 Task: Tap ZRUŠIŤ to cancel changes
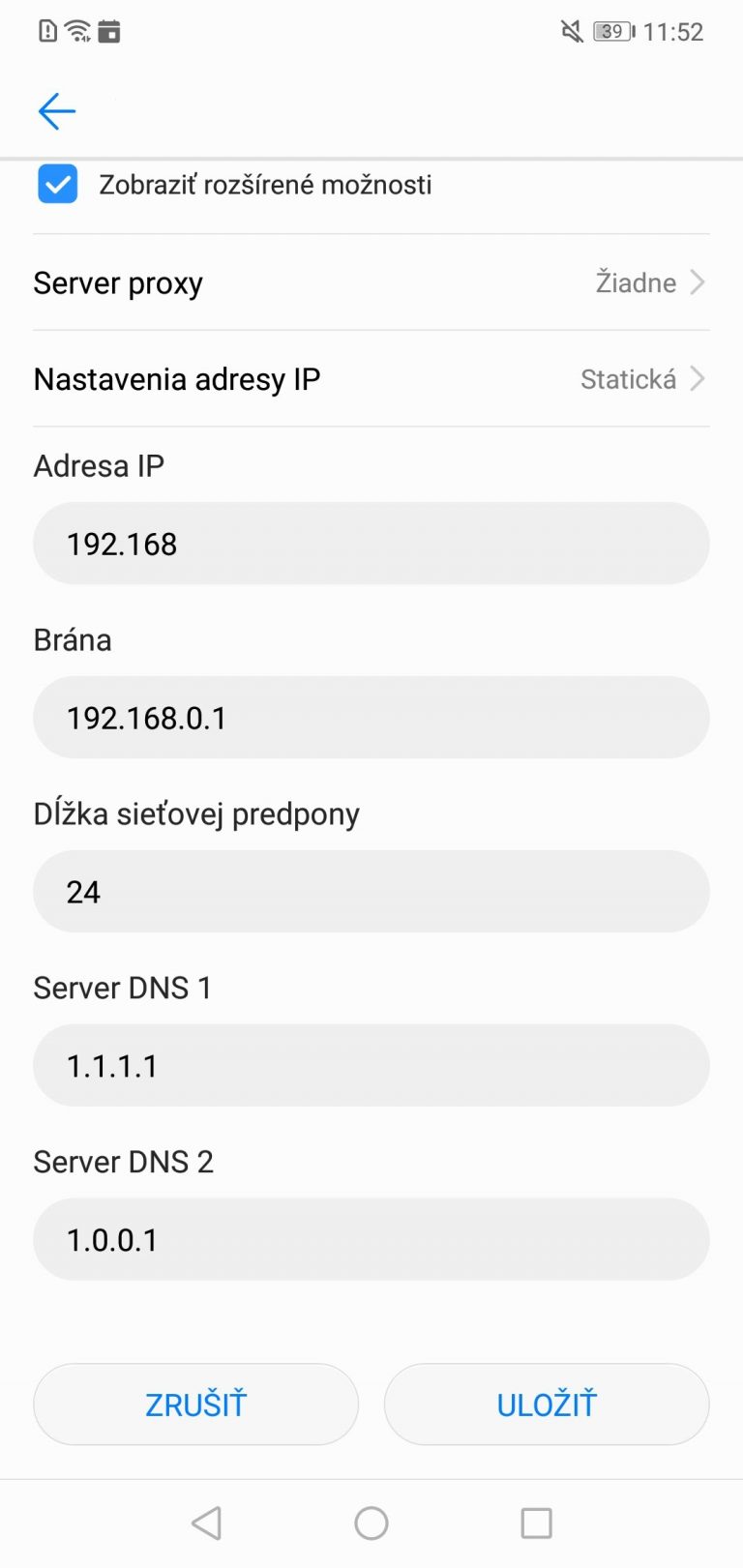tap(196, 1405)
